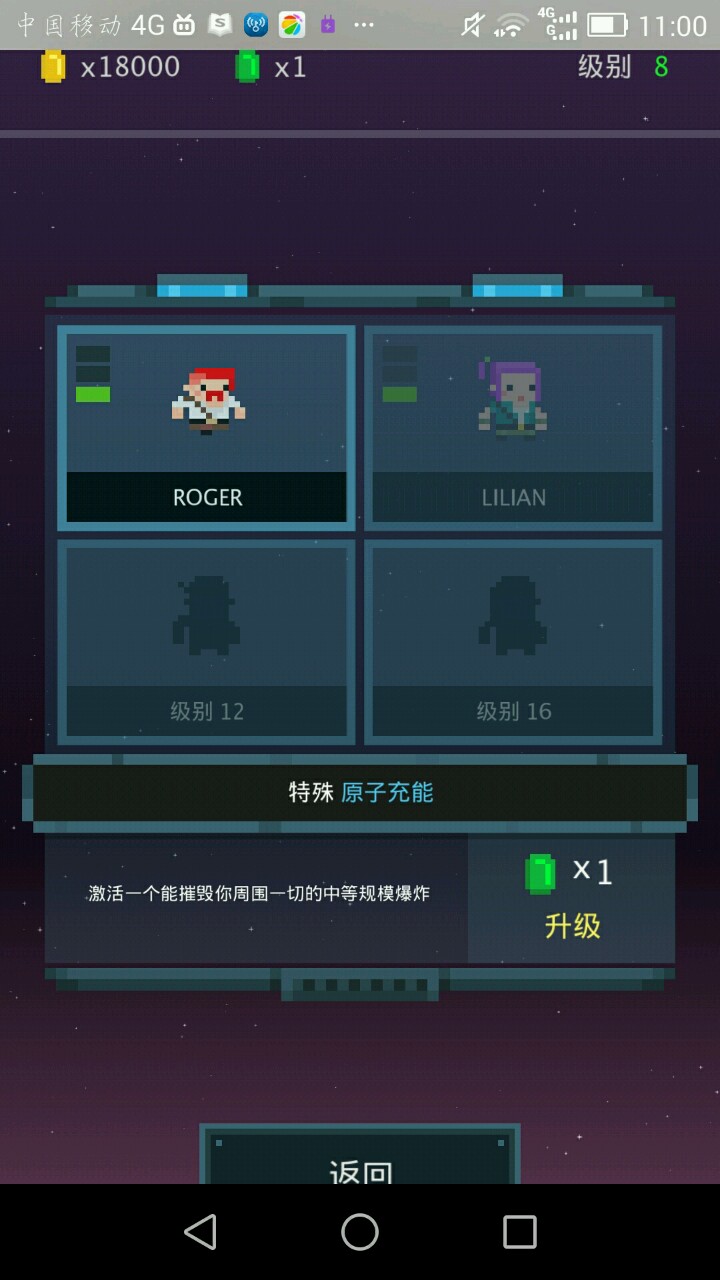Viewport: 720px width, 1280px height.
Task: Go back with the 返回 button
Action: (360, 1160)
